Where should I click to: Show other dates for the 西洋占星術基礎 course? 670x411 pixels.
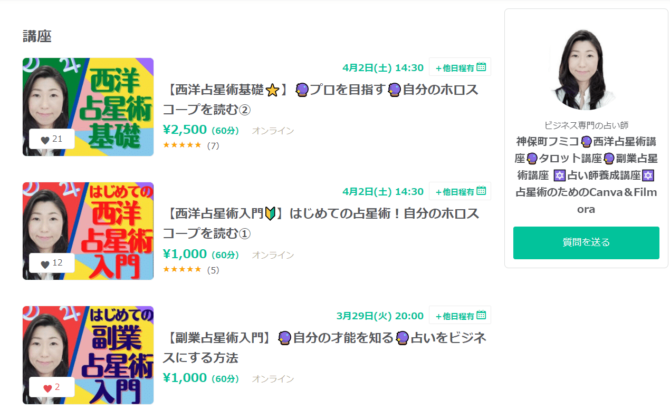[460, 68]
